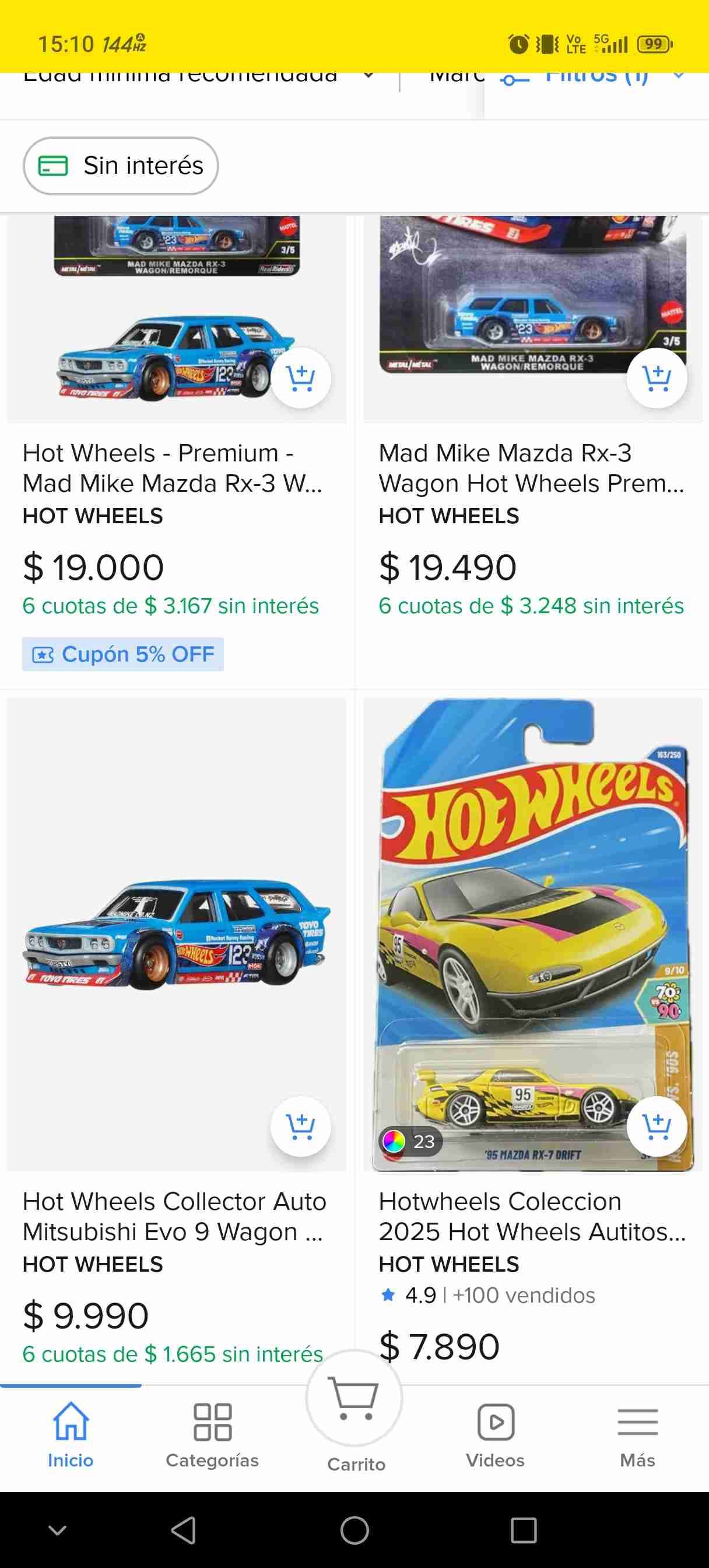The width and height of the screenshot is (709, 1568).
Task: Open the 4.9 rating with +100 vendidos
Action: coord(487,1296)
